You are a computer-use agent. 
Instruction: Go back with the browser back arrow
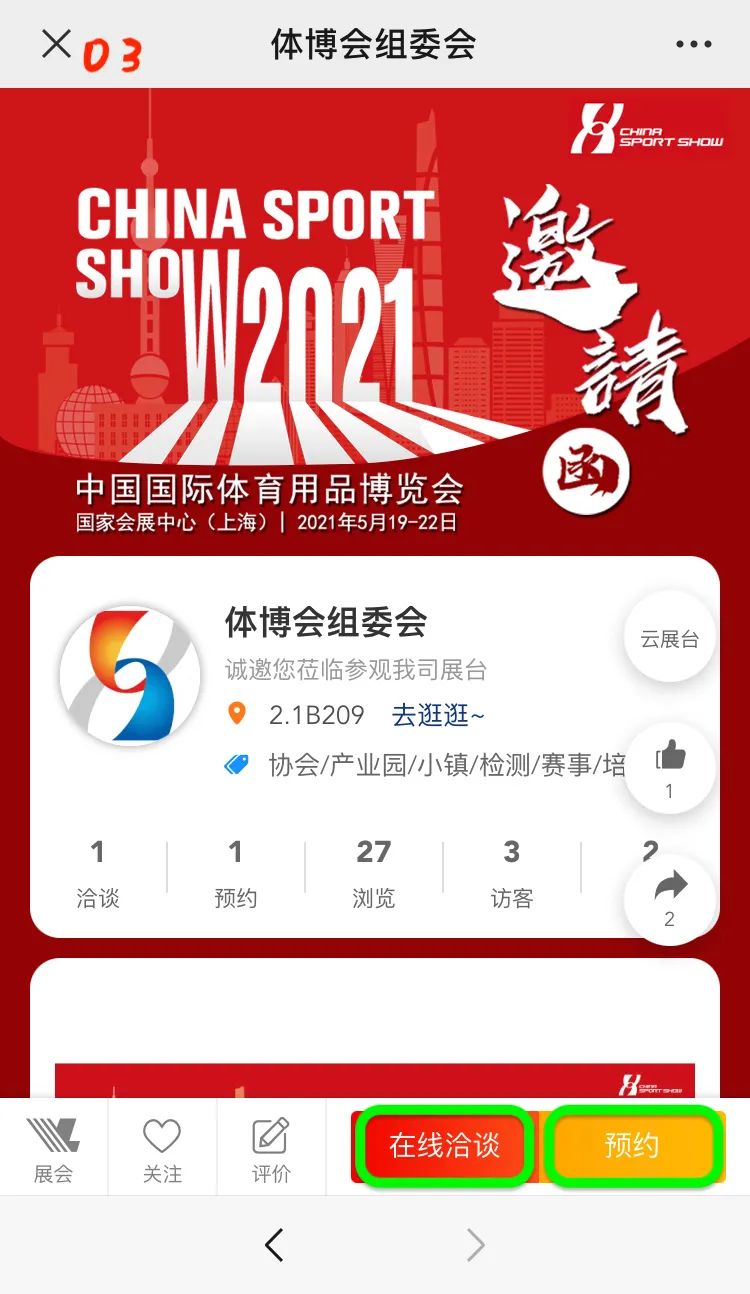pyautogui.click(x=274, y=1245)
